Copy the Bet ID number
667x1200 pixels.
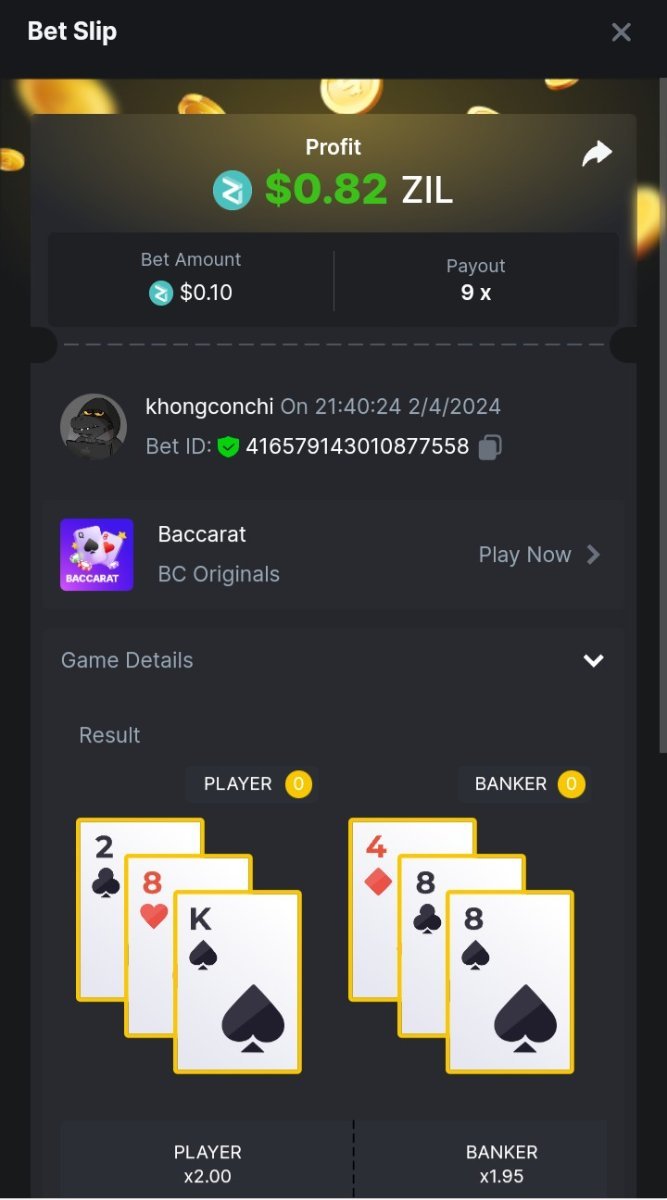(x=489, y=447)
